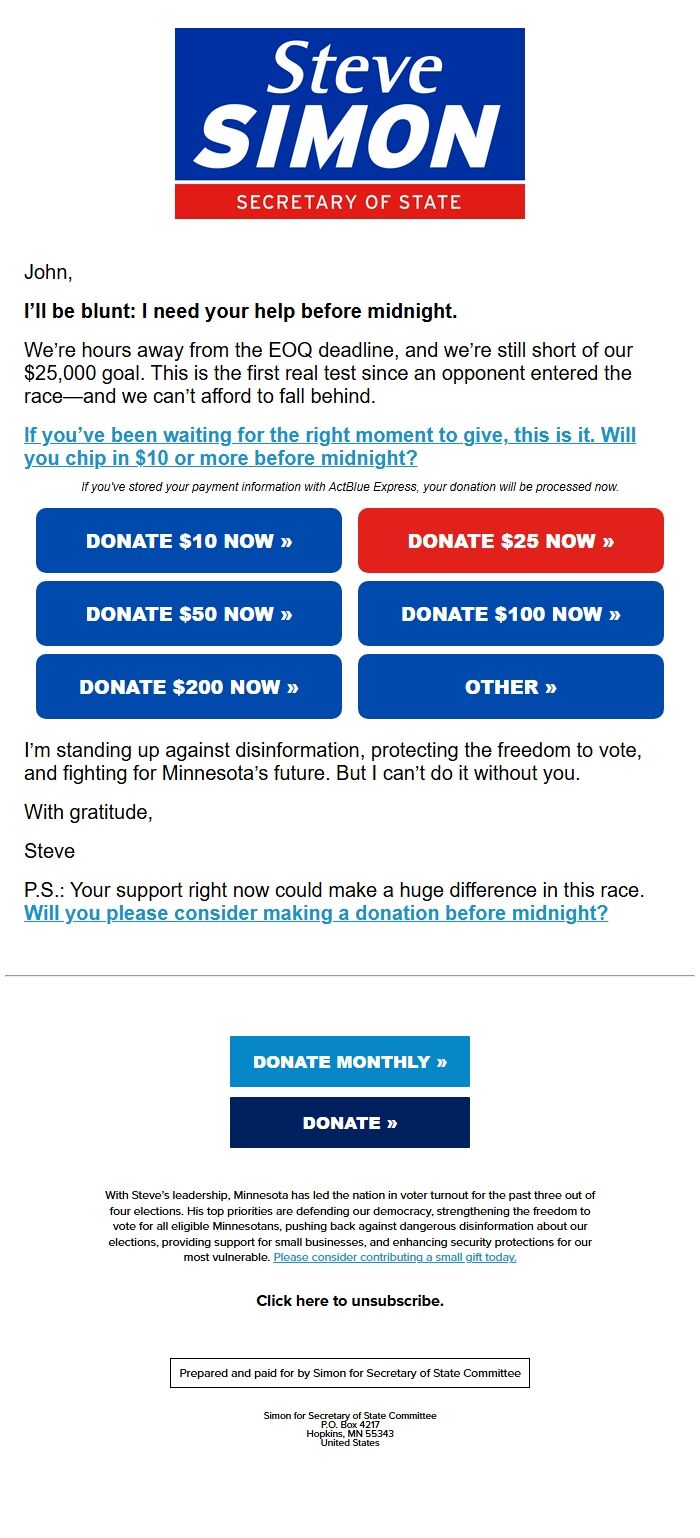Pick the OTHER donation amount button
700x1538 pixels.
pyautogui.click(x=511, y=687)
